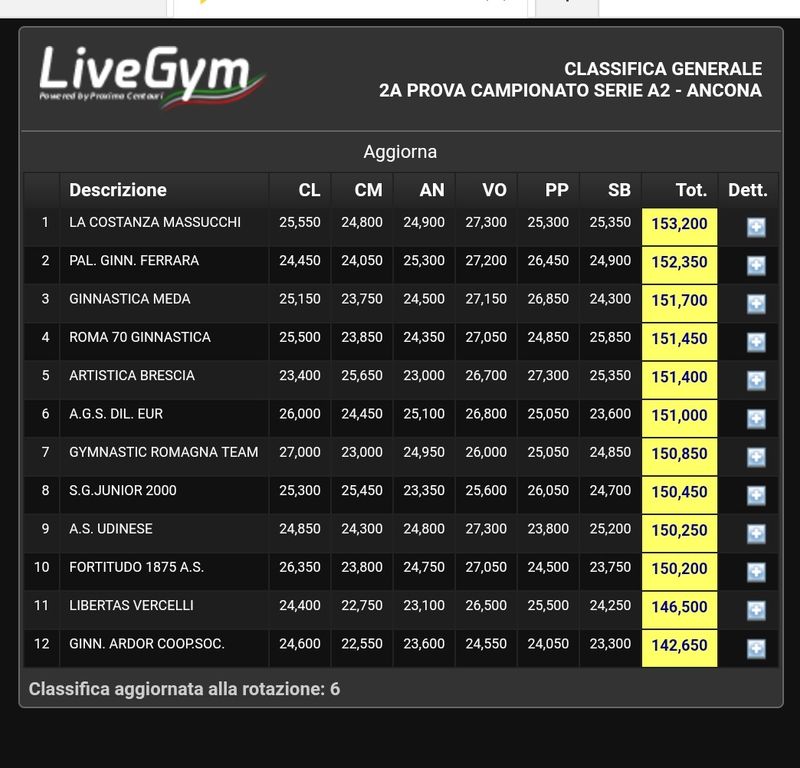This screenshot has height=768, width=800.
Task: Show the Ginnastica Meda detail scores
Action: point(756,303)
